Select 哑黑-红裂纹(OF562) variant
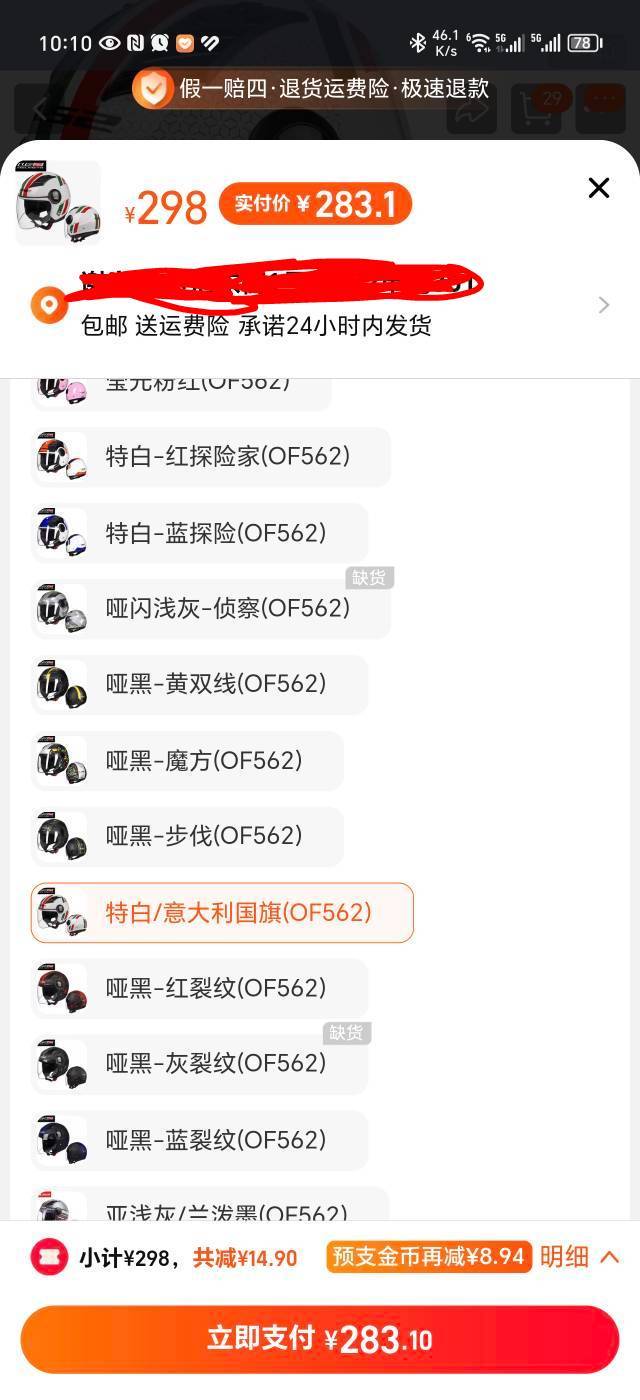 [x=199, y=988]
